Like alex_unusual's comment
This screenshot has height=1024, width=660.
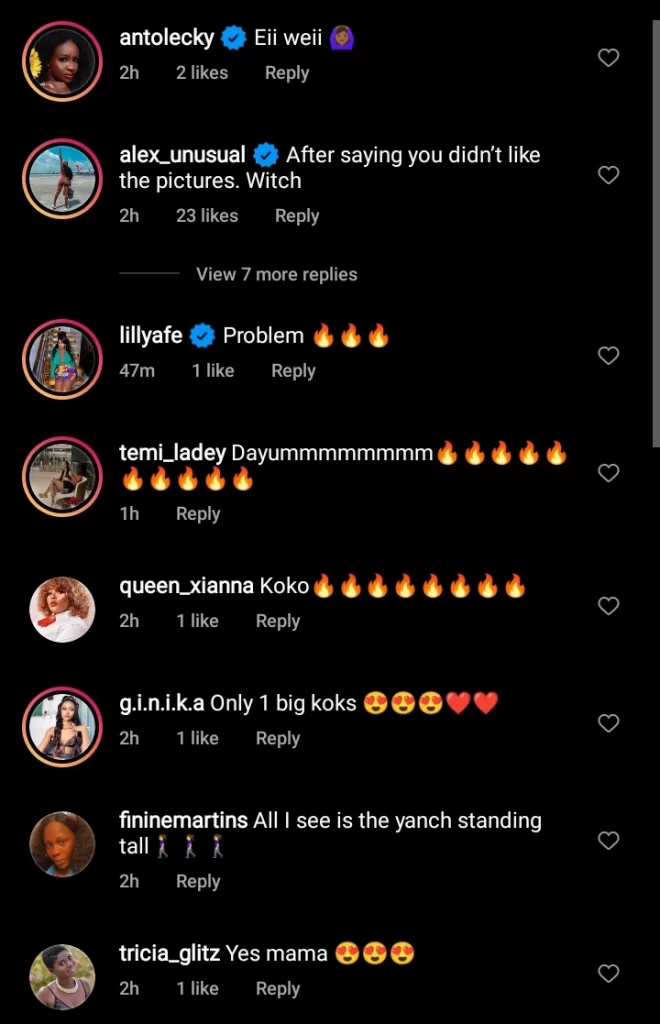click(x=608, y=175)
